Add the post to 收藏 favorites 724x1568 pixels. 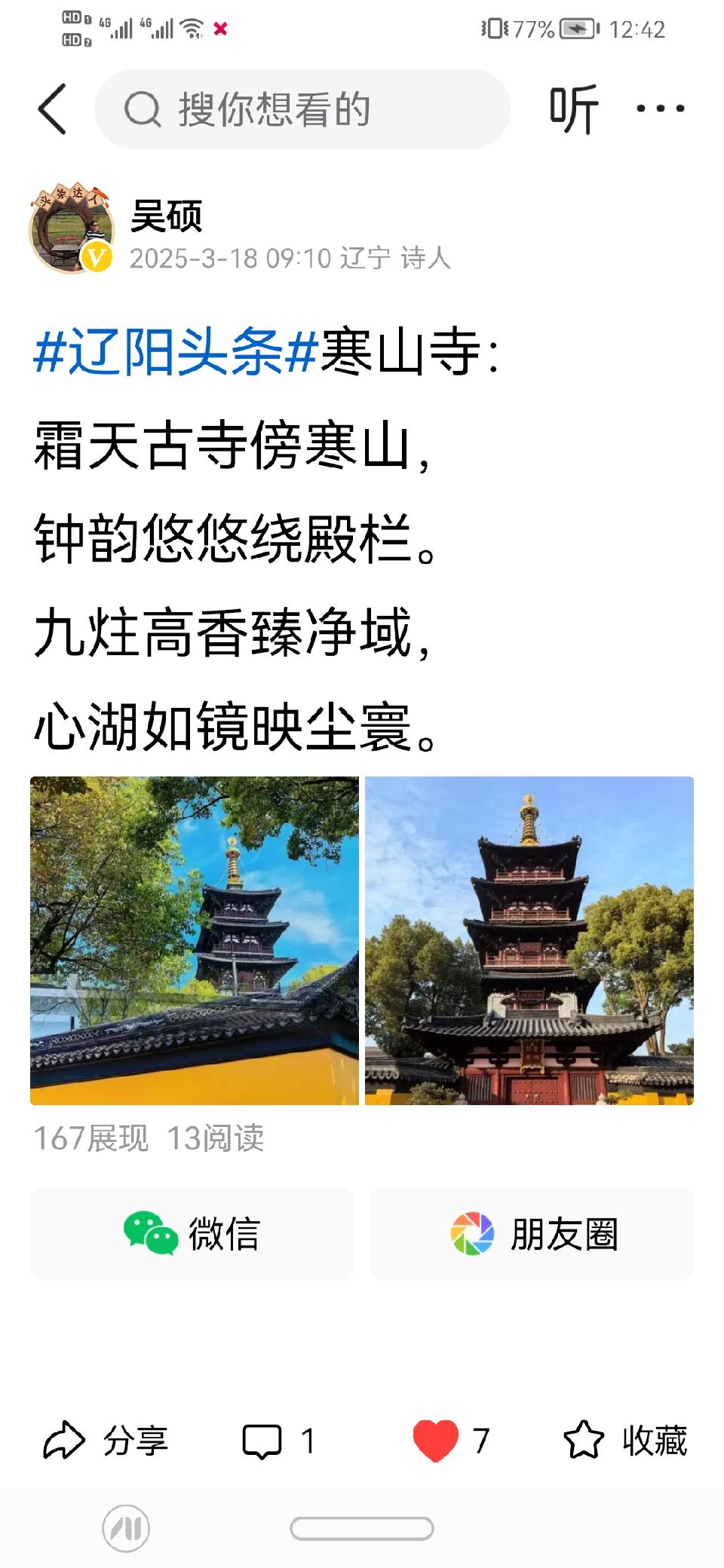(625, 1441)
